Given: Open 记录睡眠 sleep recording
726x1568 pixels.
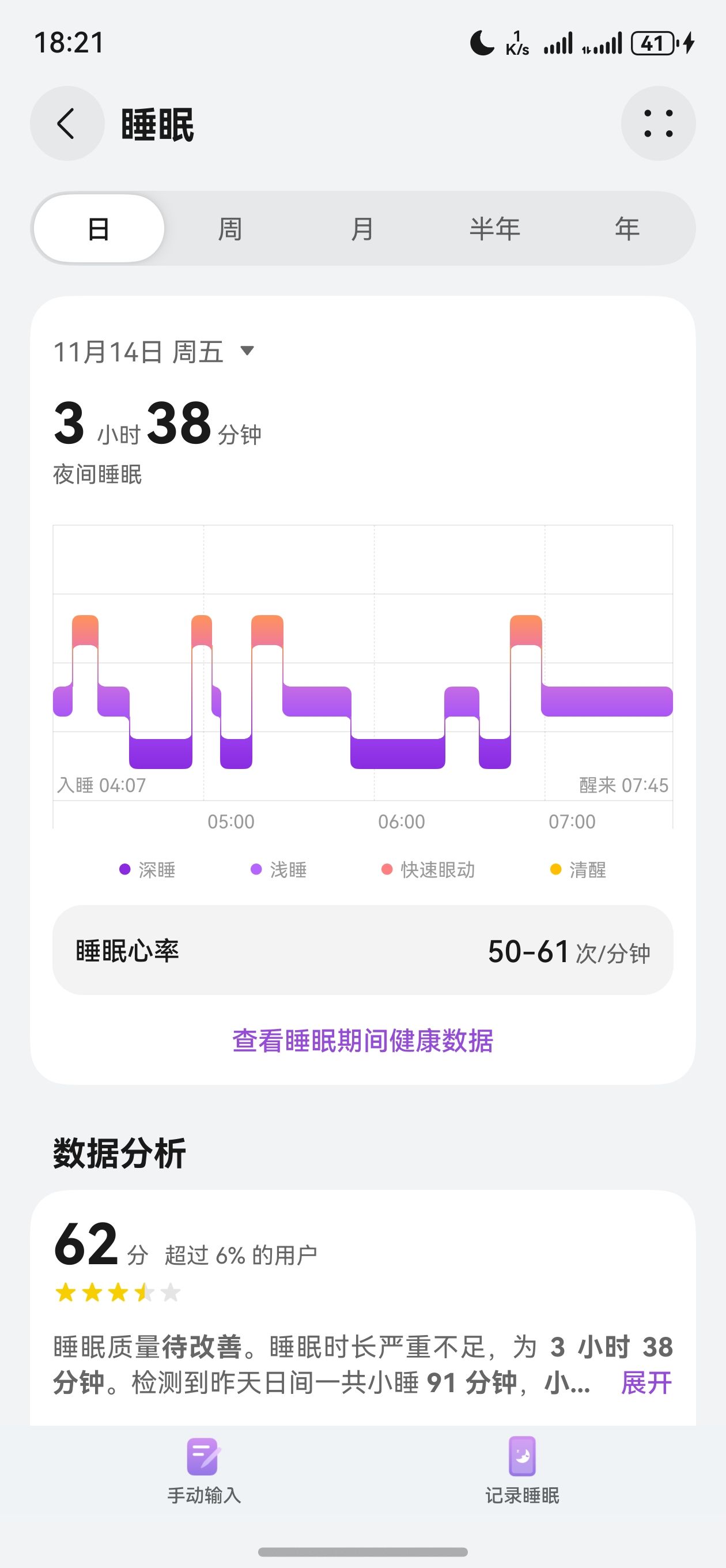Looking at the screenshot, I should pyautogui.click(x=522, y=1470).
